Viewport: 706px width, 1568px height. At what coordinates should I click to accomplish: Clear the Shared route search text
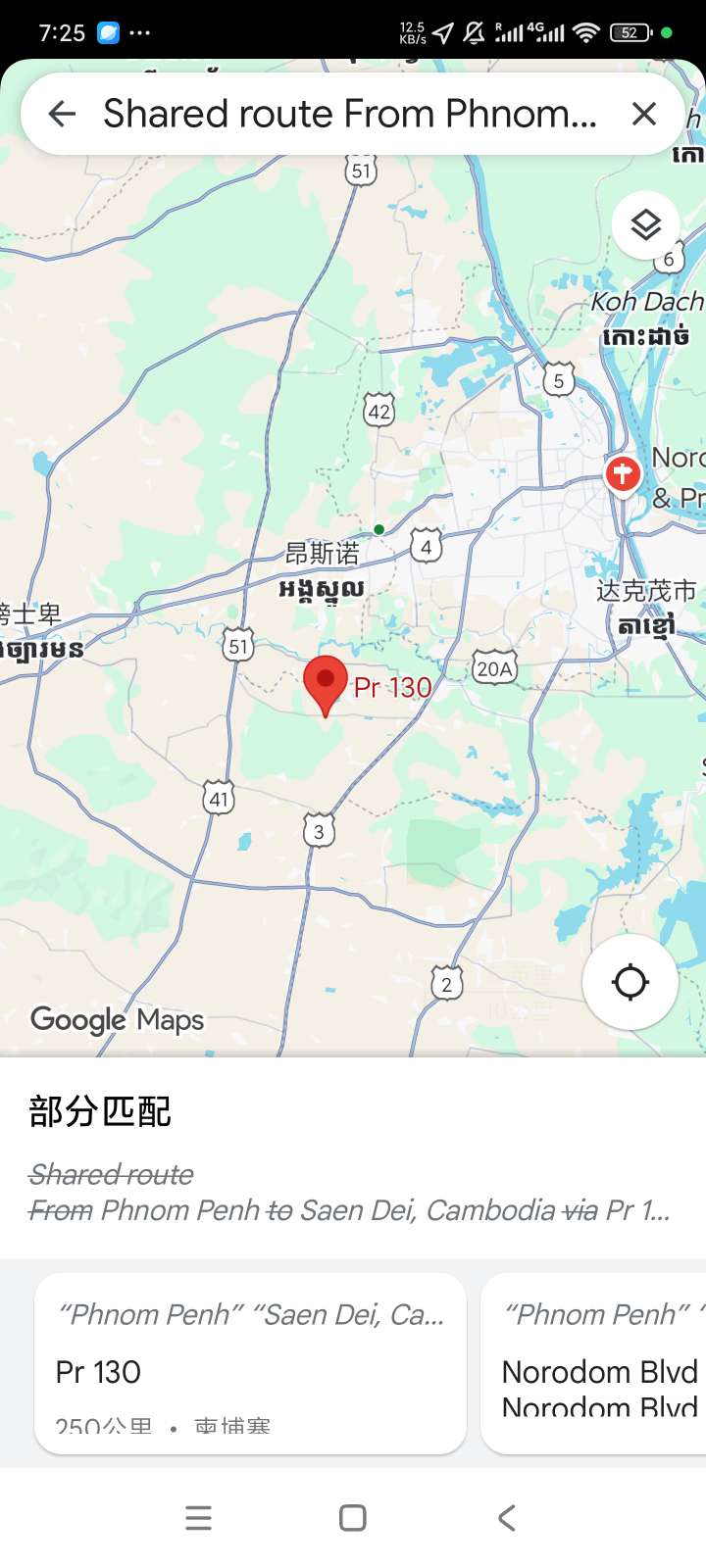tap(644, 114)
